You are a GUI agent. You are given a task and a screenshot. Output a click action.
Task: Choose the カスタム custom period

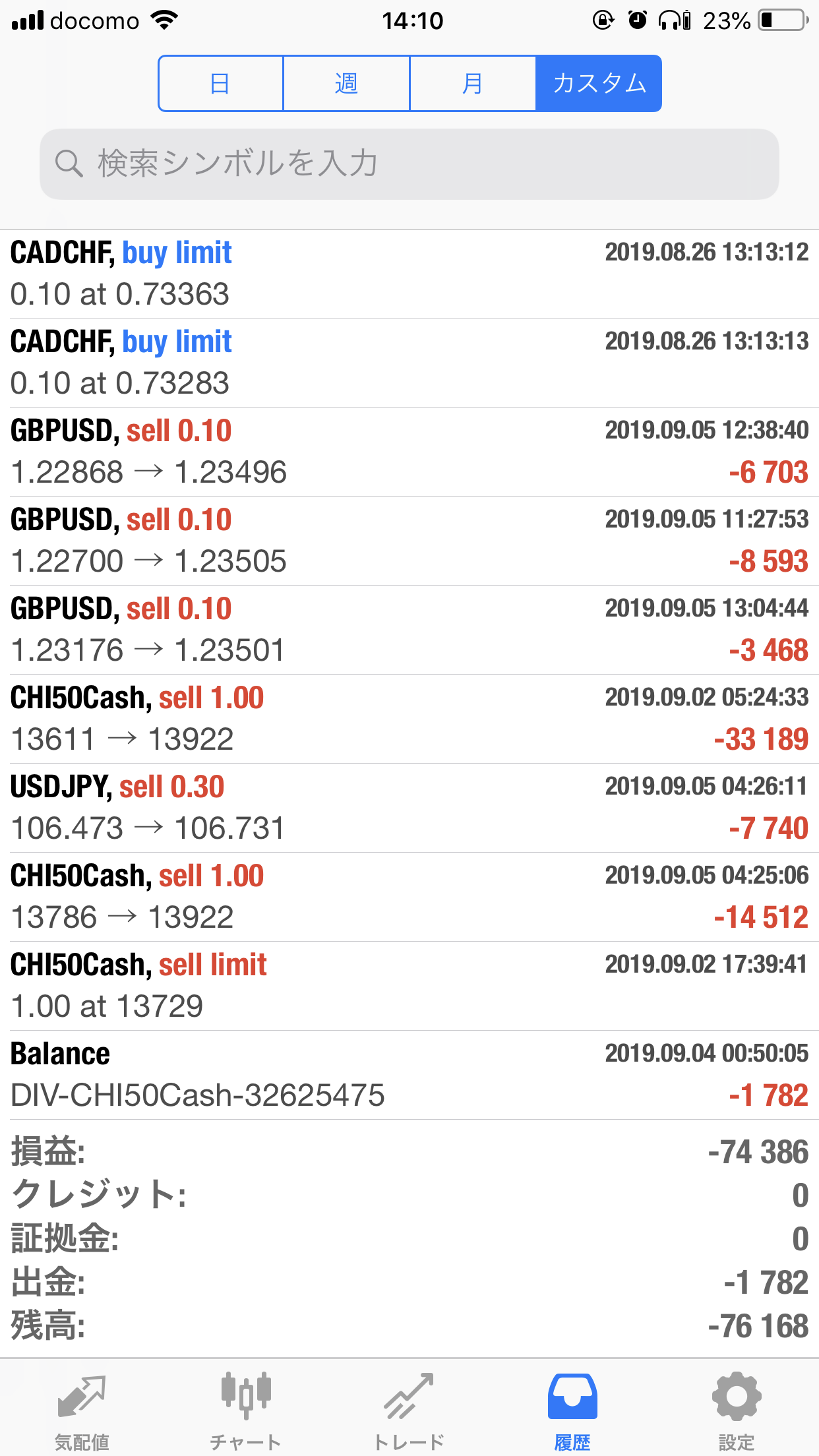pyautogui.click(x=599, y=84)
